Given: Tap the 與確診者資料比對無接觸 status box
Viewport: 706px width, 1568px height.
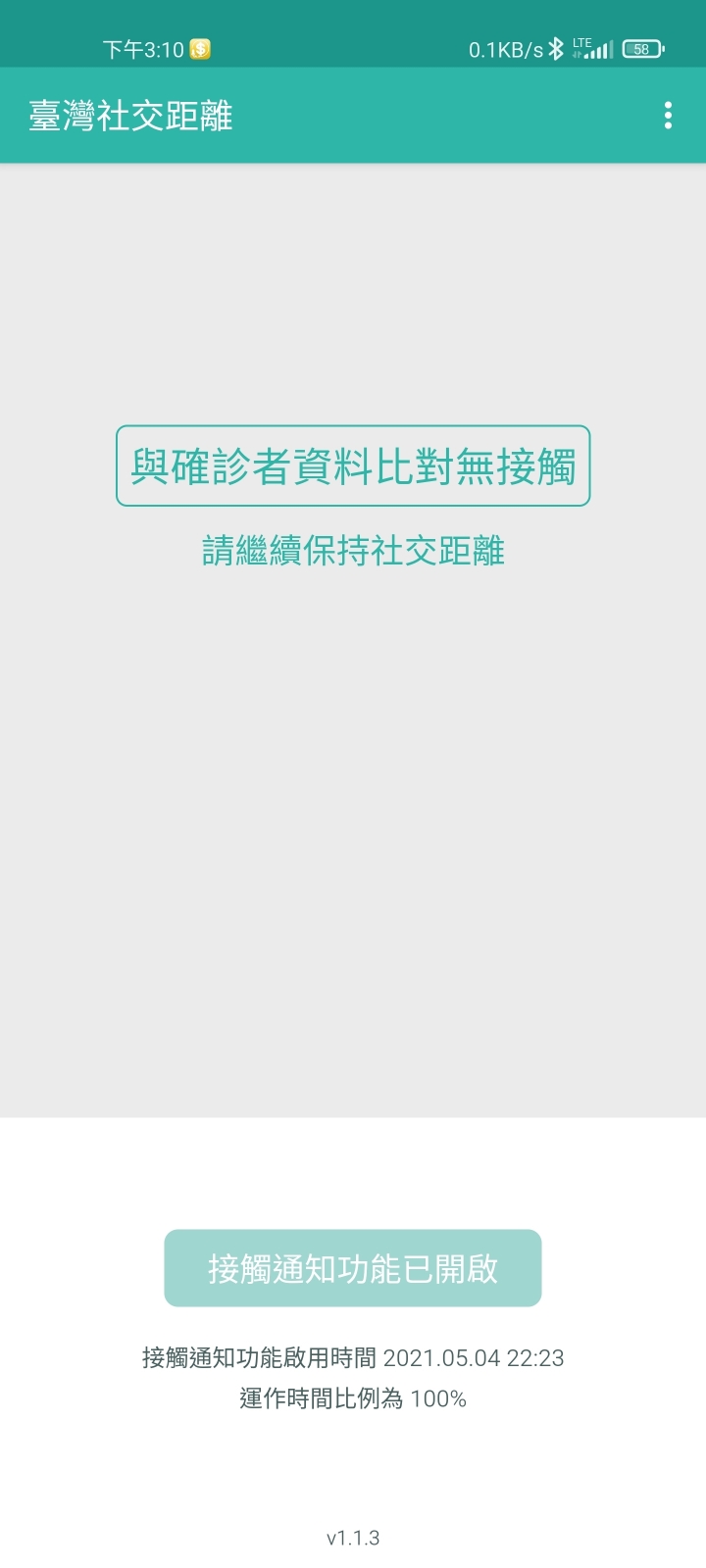Looking at the screenshot, I should [353, 466].
